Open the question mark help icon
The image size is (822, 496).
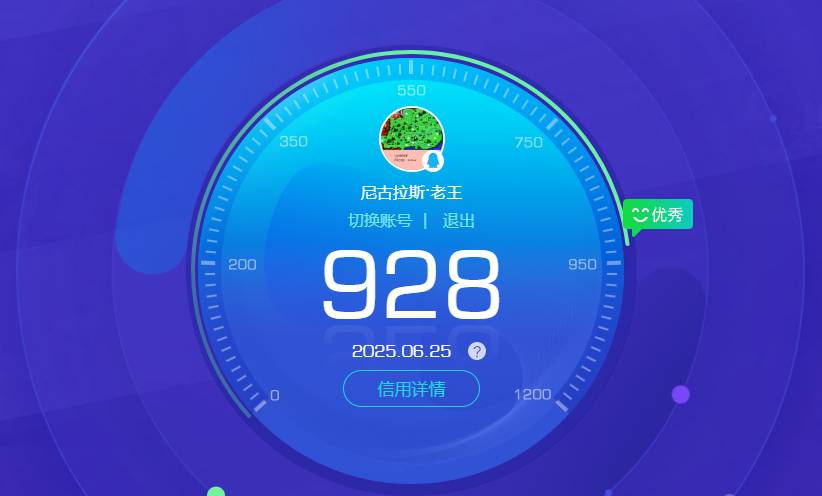[477, 351]
